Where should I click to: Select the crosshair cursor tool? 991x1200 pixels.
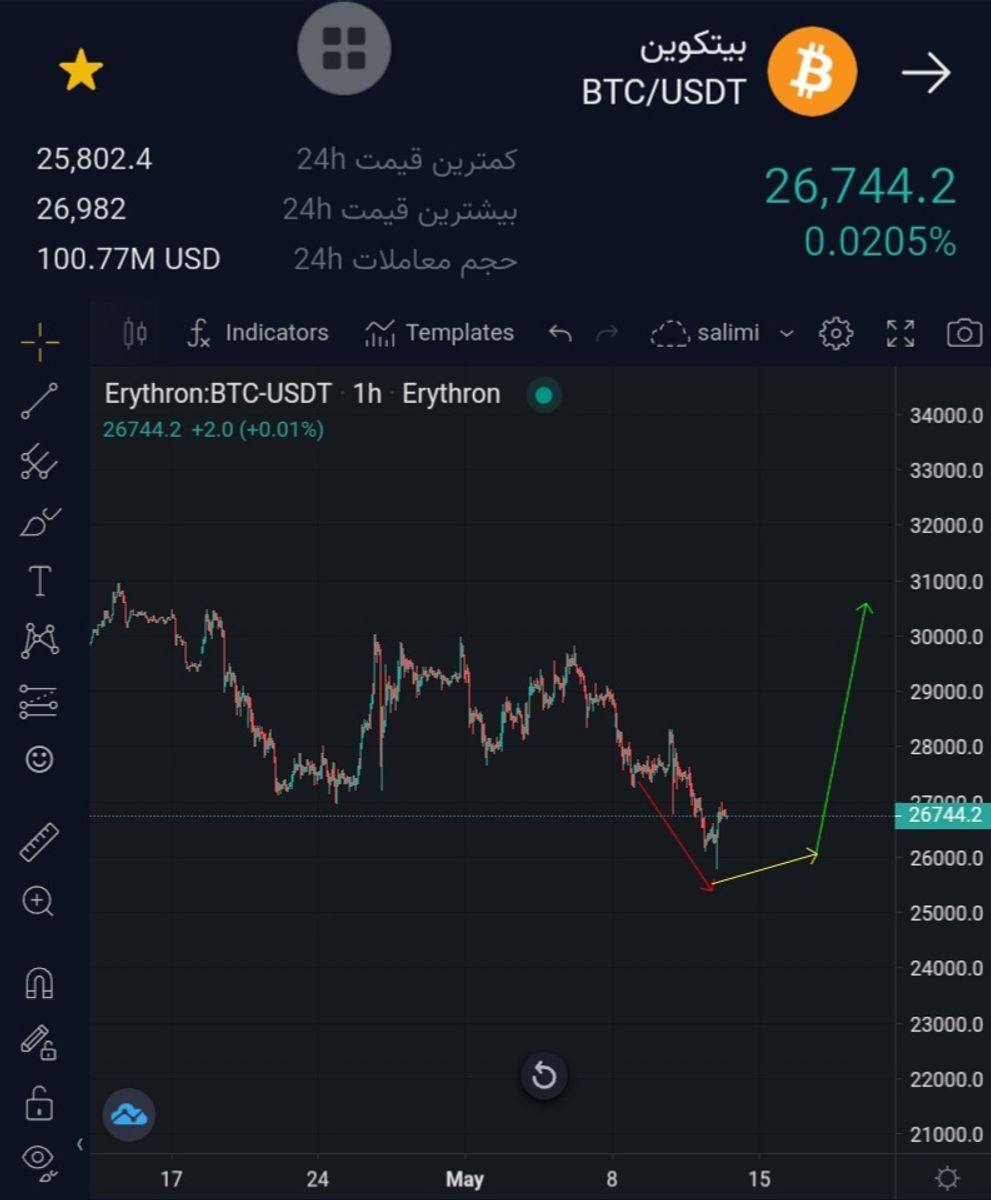click(x=40, y=342)
